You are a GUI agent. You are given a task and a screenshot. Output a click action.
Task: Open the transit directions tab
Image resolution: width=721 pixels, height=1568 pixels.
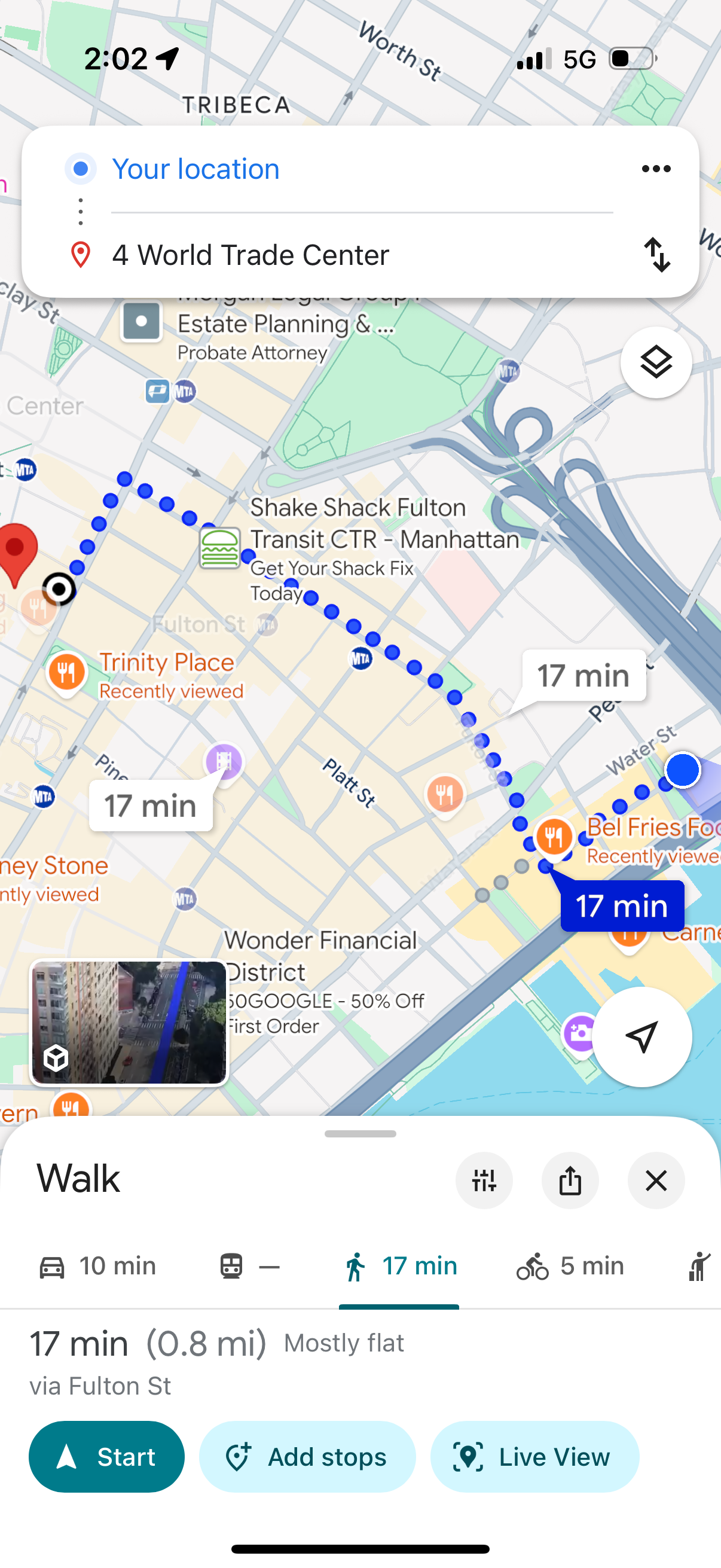[x=249, y=1265]
